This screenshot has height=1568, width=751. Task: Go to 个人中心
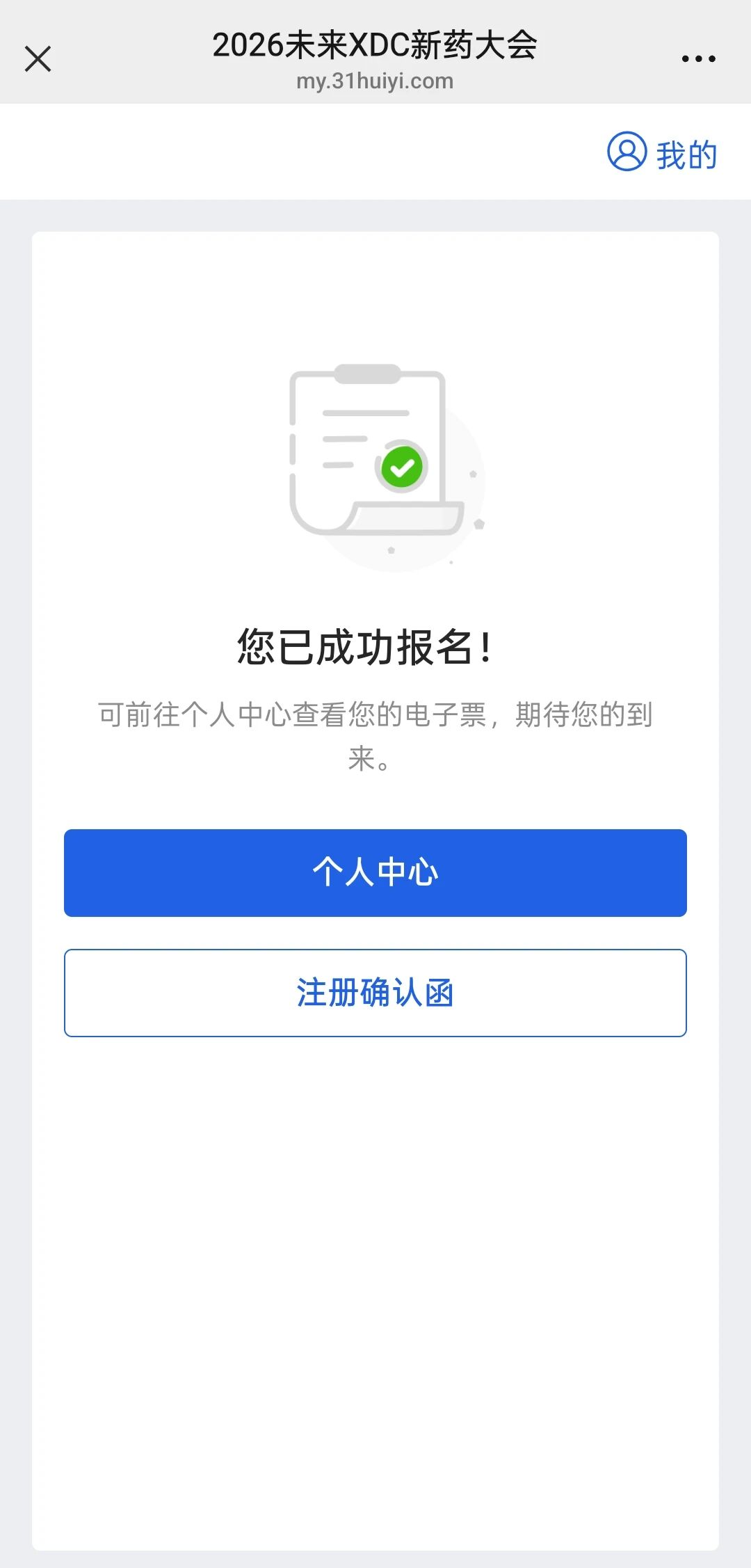375,872
